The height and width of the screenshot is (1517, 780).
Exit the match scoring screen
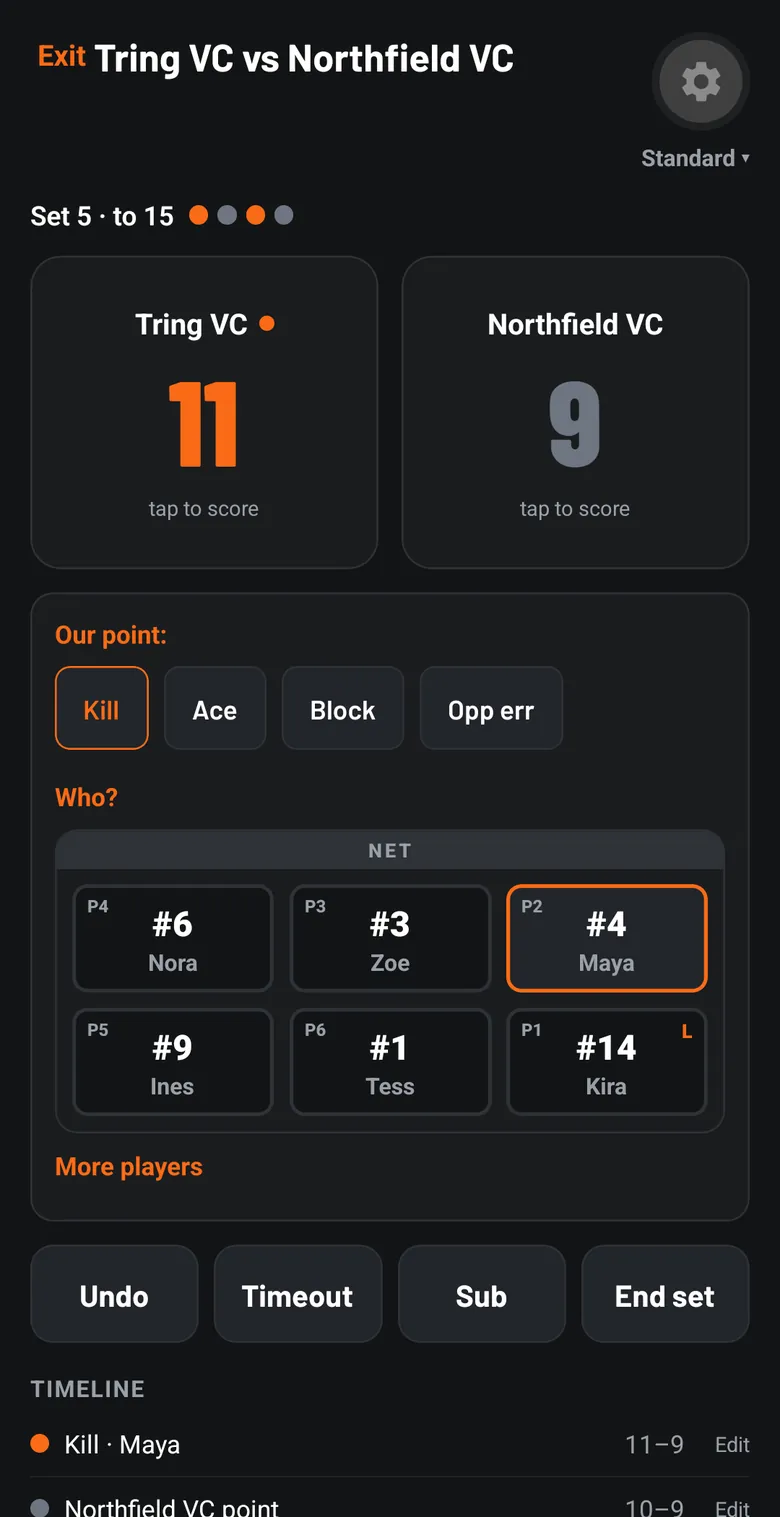click(x=62, y=57)
